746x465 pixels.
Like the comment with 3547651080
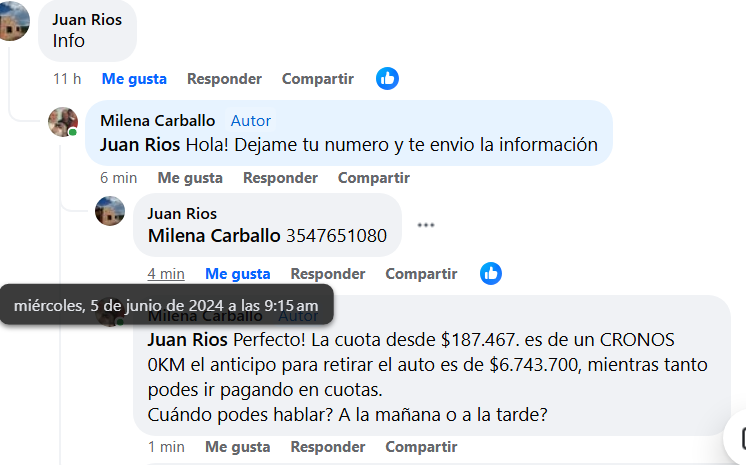click(237, 273)
